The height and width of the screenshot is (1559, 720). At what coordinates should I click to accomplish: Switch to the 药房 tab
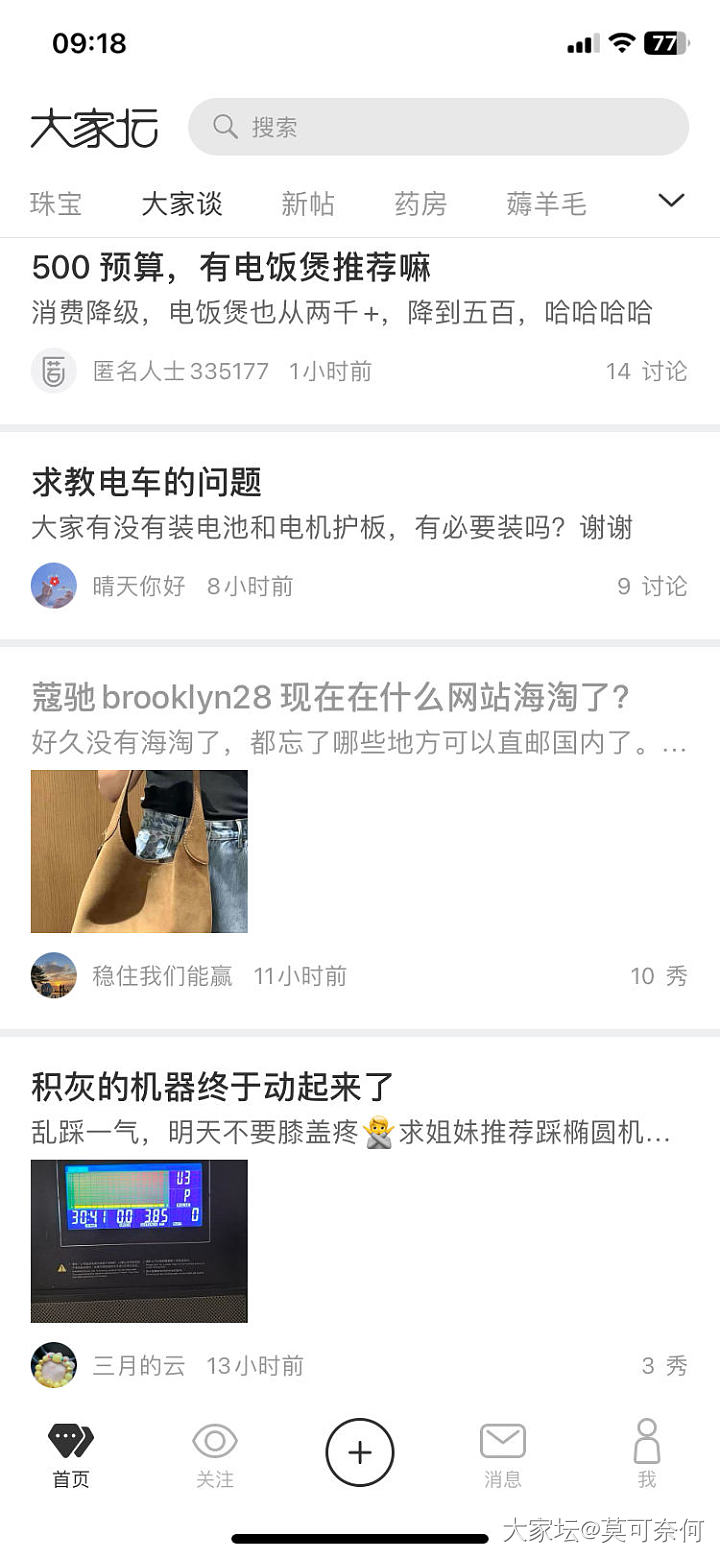click(421, 204)
